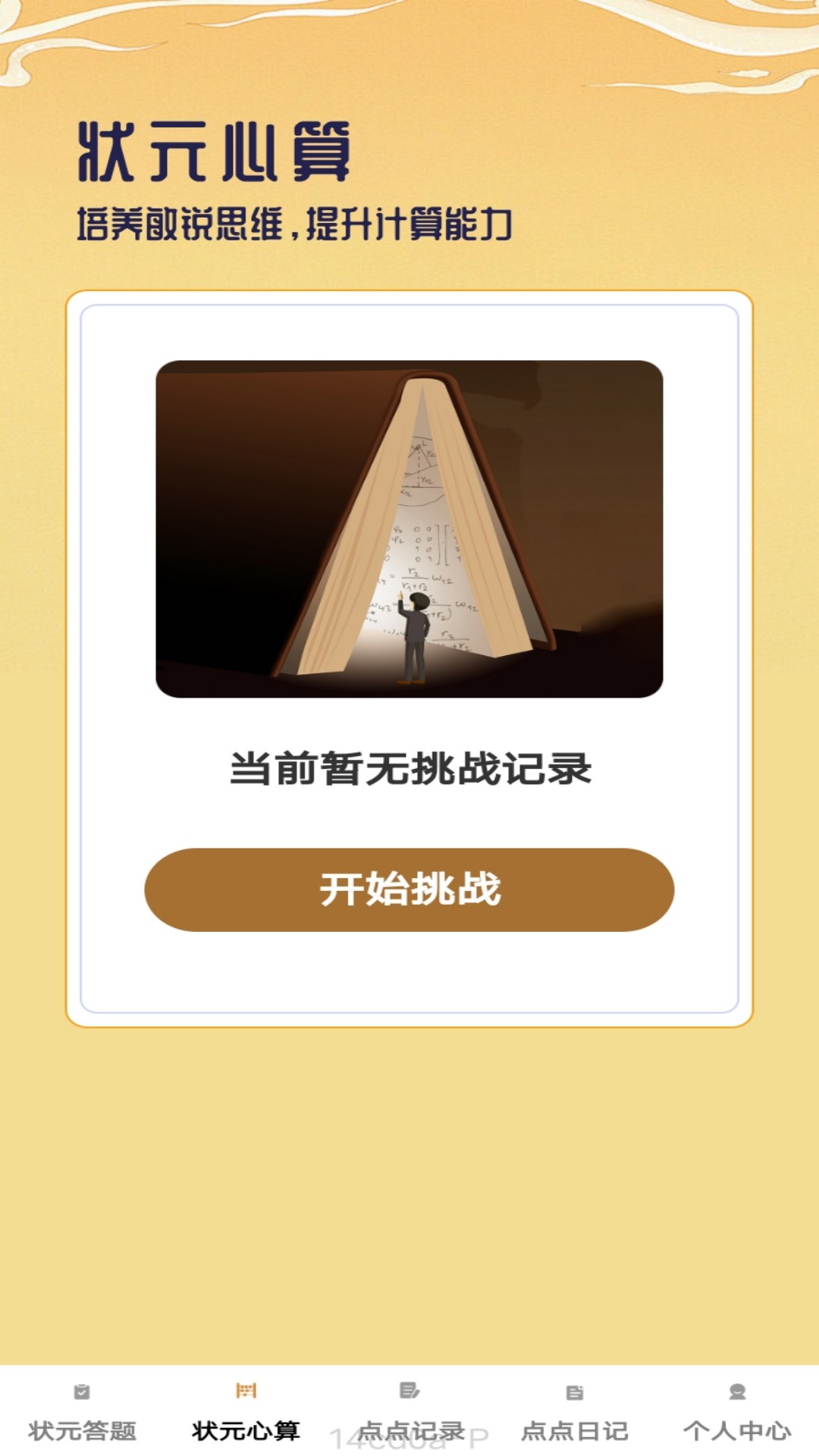The image size is (819, 1456).
Task: Select the 状元心算 tab
Action: coord(246,1413)
